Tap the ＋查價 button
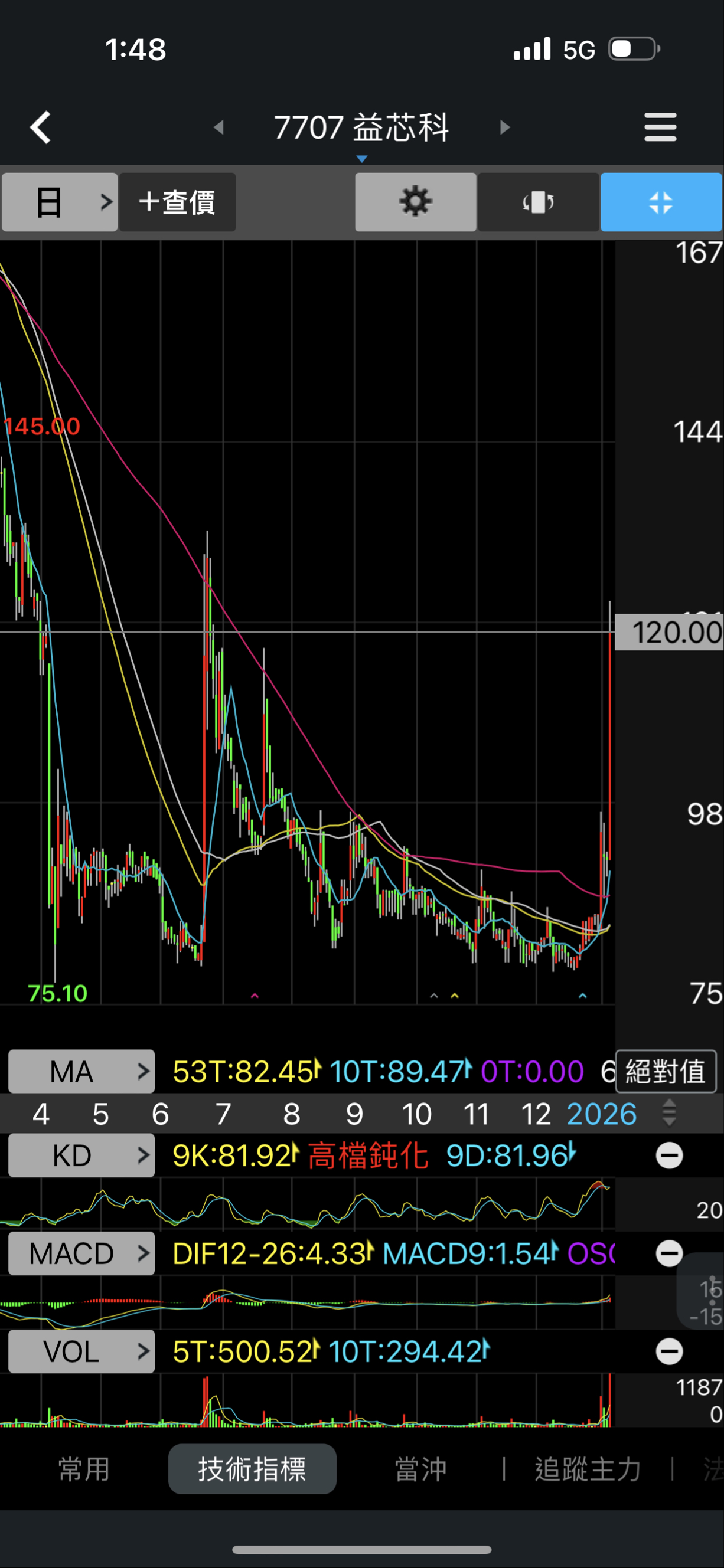724x1568 pixels. (x=177, y=202)
